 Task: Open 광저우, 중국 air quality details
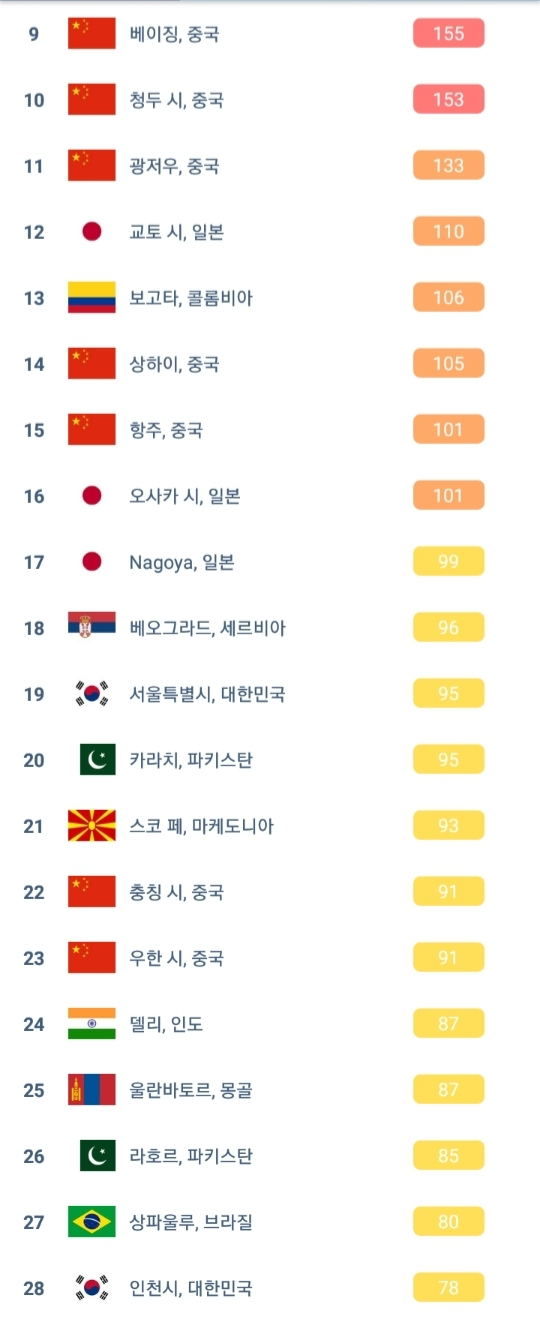click(270, 166)
